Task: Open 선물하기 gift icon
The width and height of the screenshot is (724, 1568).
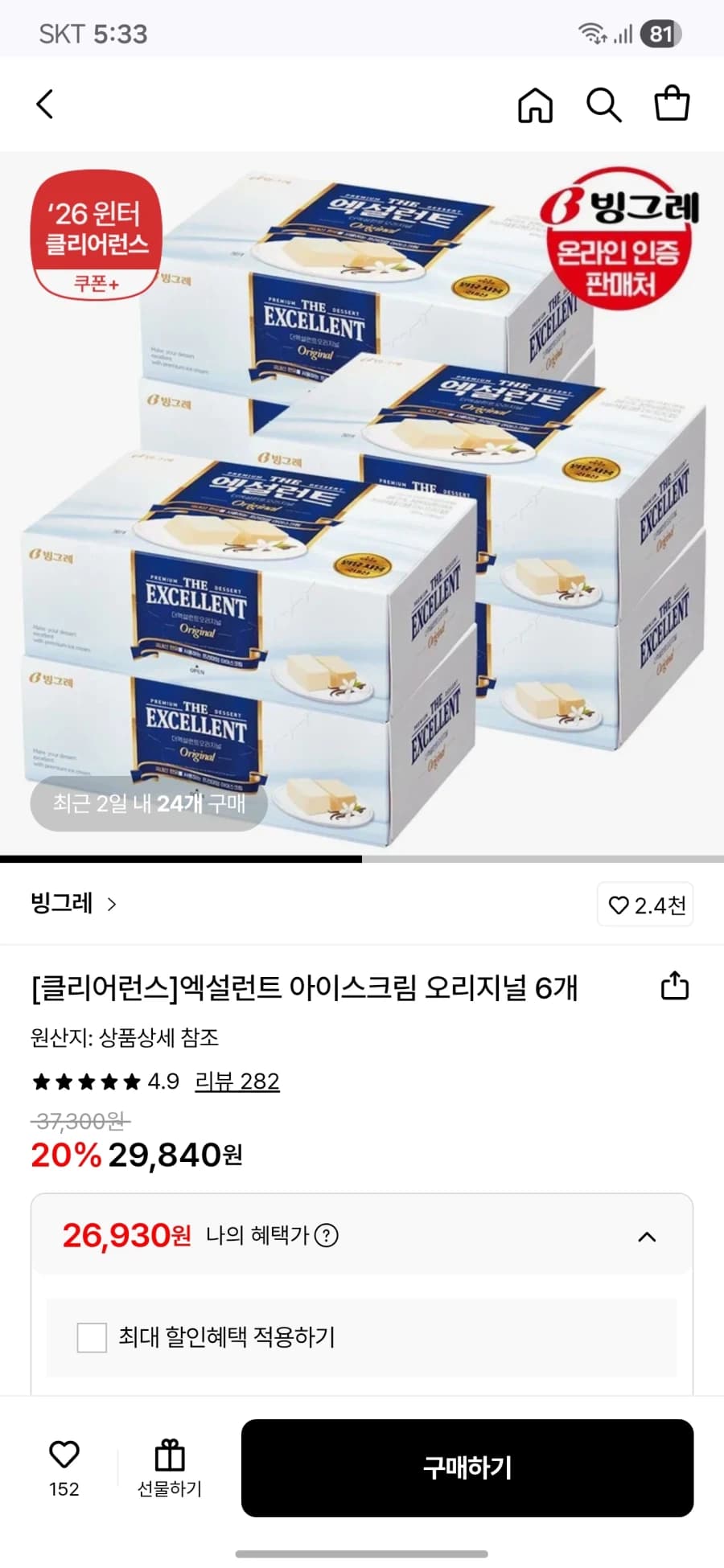Action: [x=167, y=1455]
